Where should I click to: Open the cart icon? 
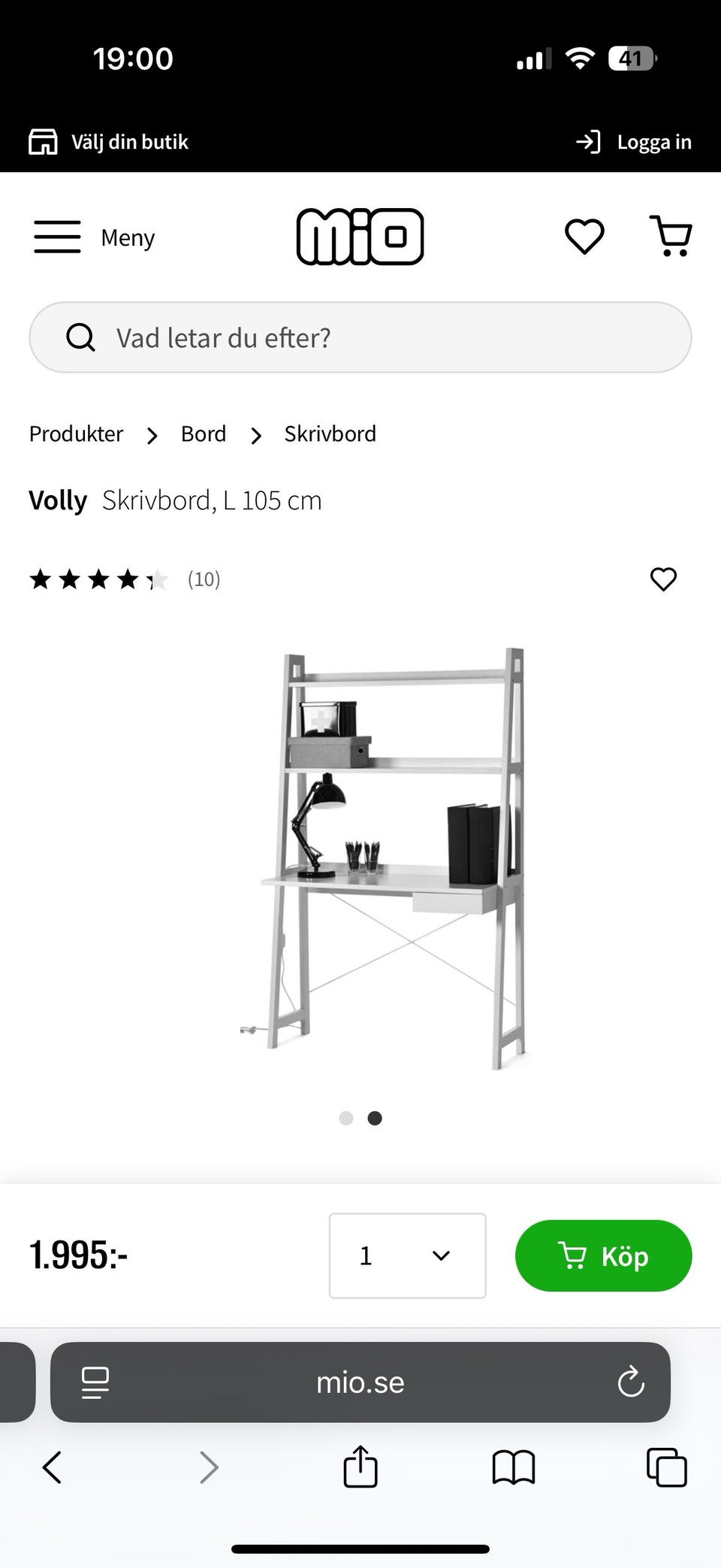click(671, 236)
